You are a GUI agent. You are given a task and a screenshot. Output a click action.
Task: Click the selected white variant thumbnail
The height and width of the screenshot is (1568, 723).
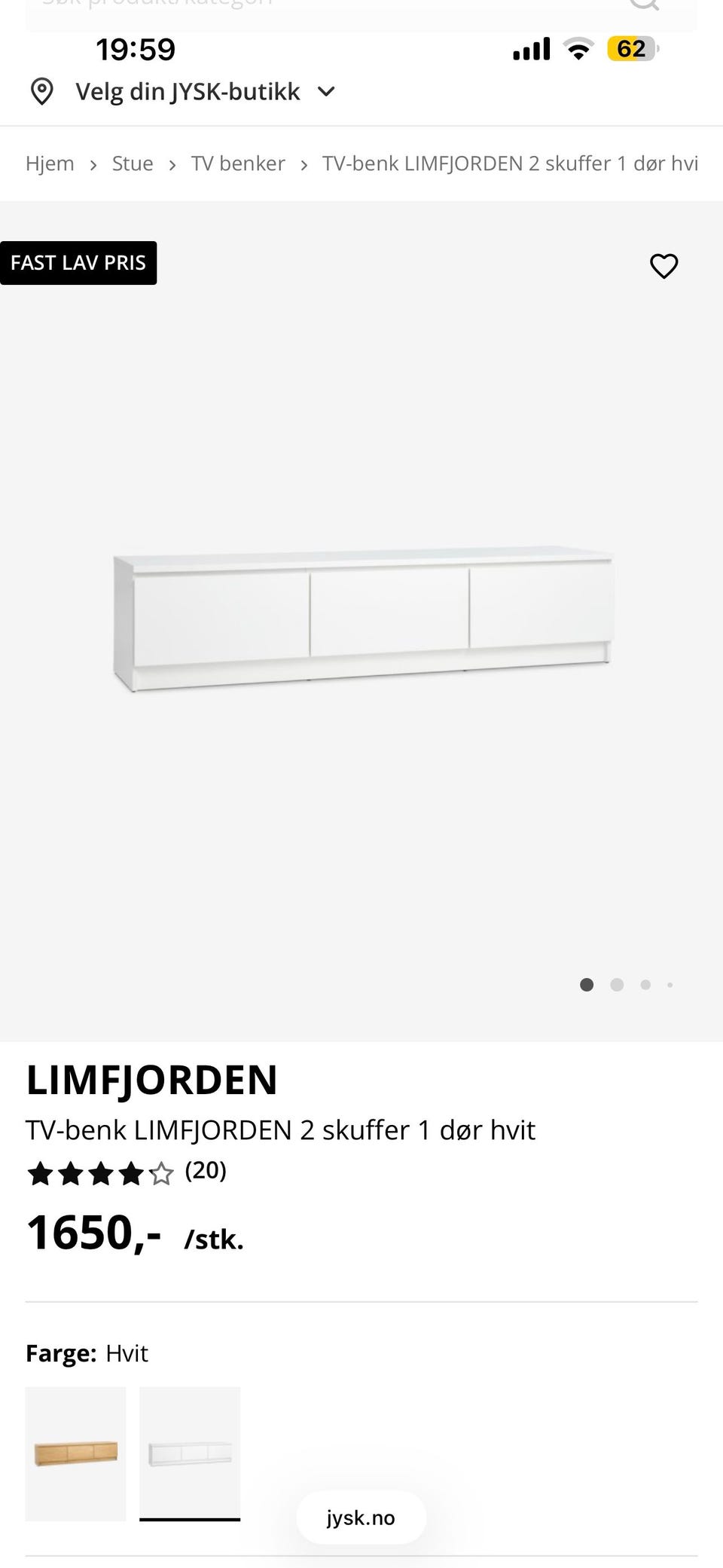click(190, 1452)
